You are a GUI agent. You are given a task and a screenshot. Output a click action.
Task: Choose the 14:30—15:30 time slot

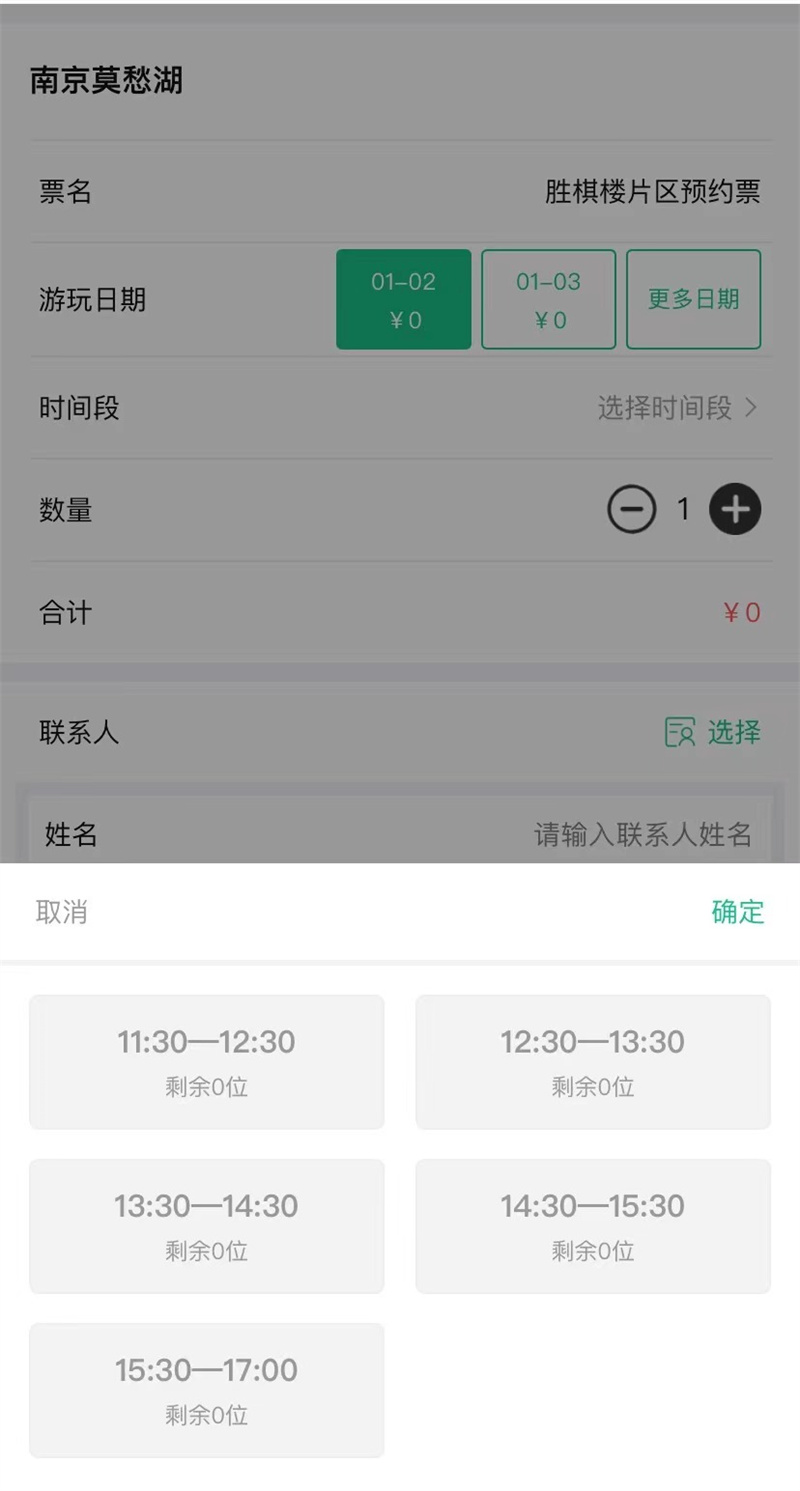(592, 1226)
